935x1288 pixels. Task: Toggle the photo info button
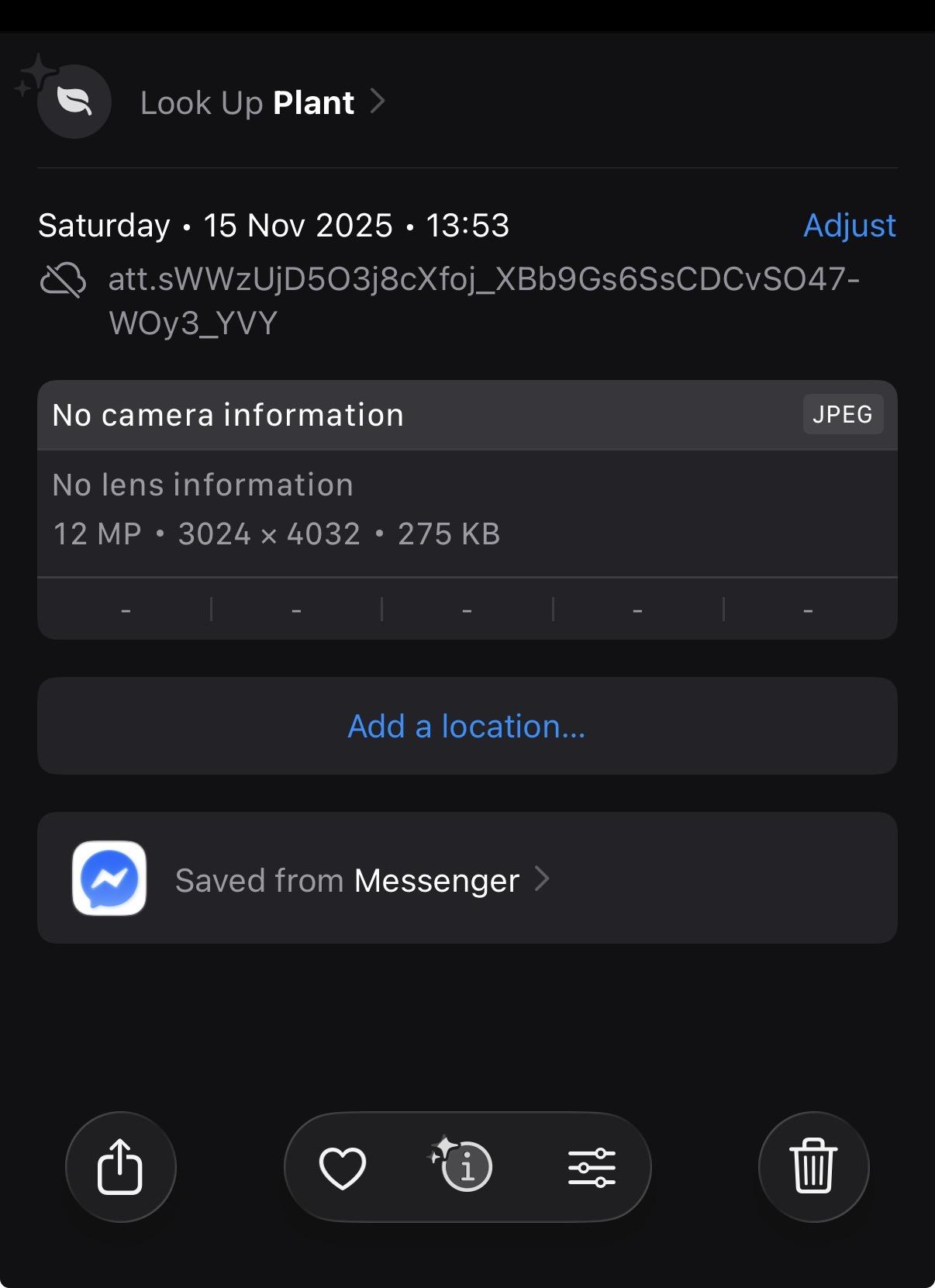pyautogui.click(x=466, y=1166)
